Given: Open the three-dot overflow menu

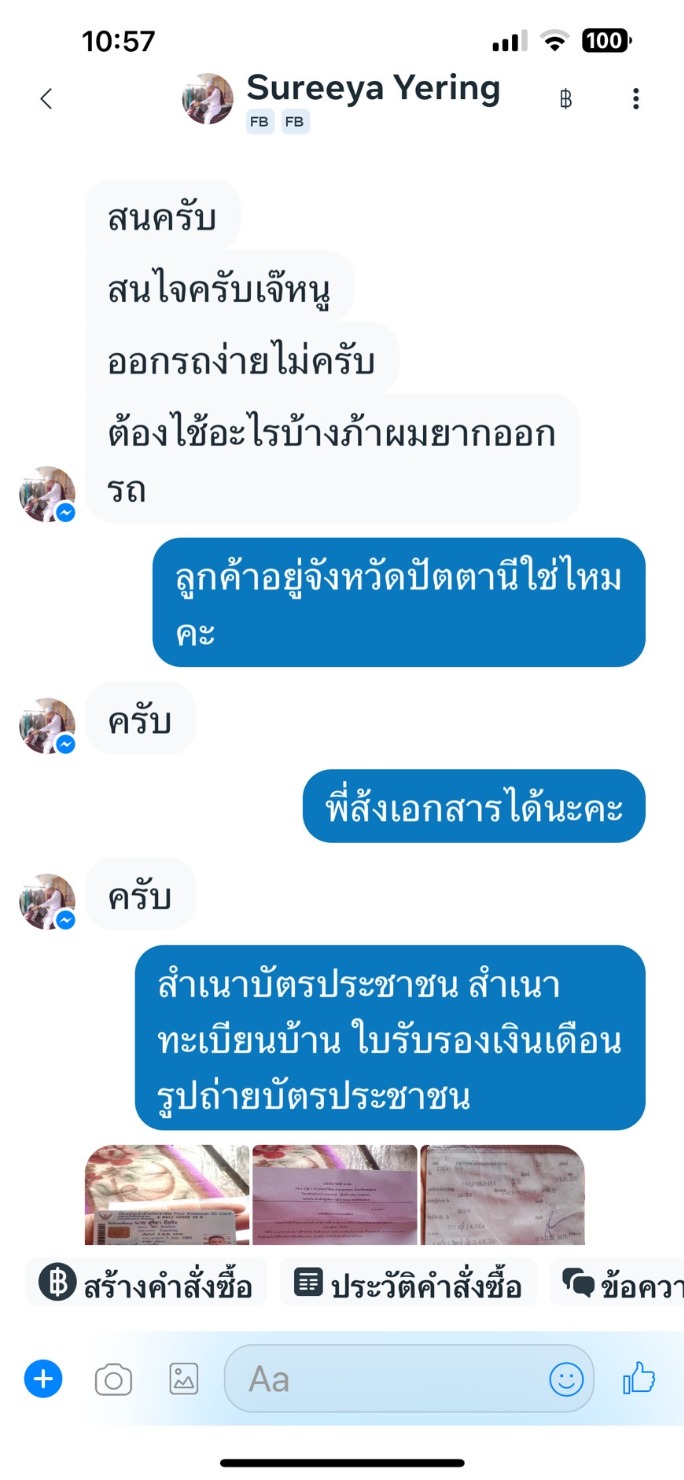Looking at the screenshot, I should point(635,98).
